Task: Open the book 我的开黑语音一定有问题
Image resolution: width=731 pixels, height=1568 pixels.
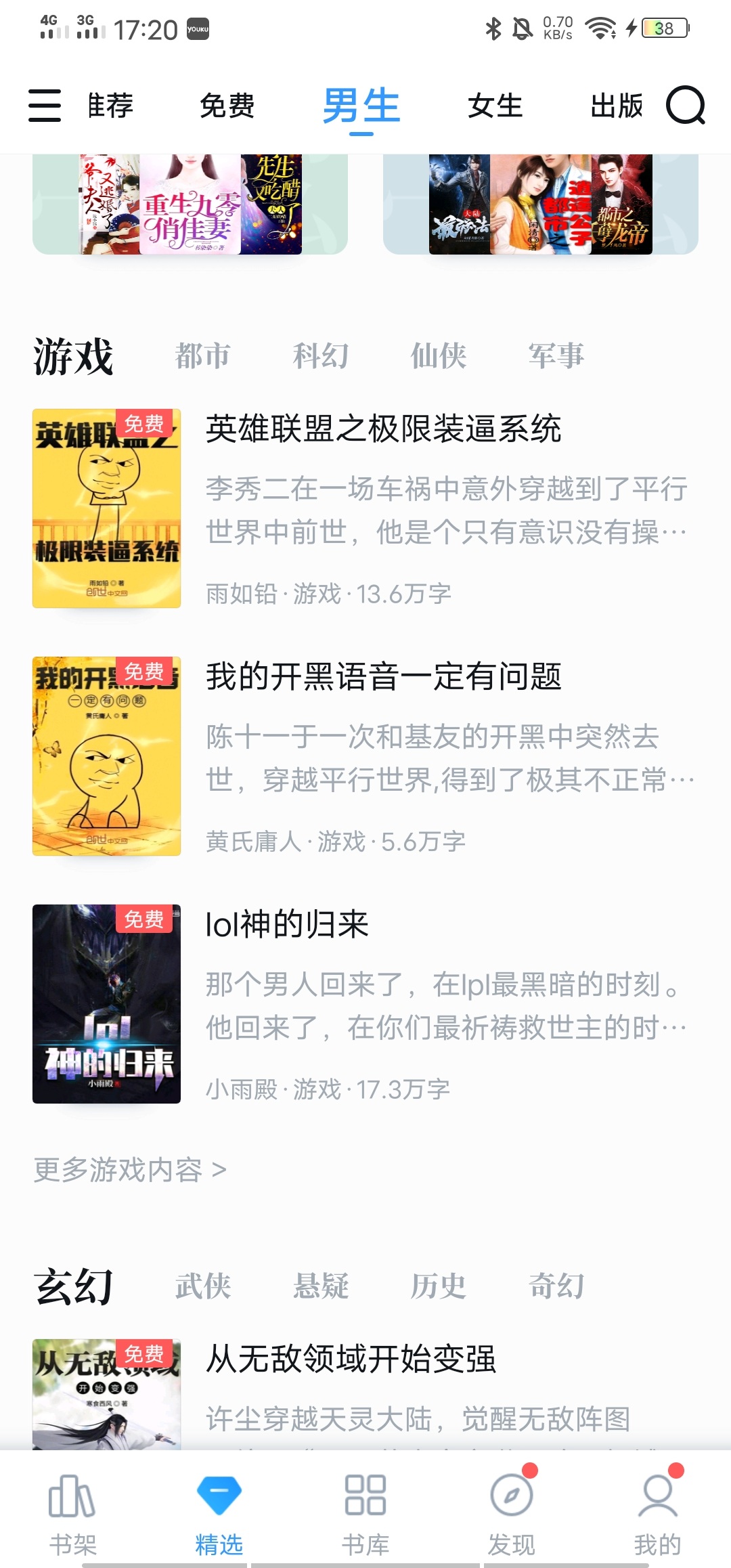Action: 365,756
